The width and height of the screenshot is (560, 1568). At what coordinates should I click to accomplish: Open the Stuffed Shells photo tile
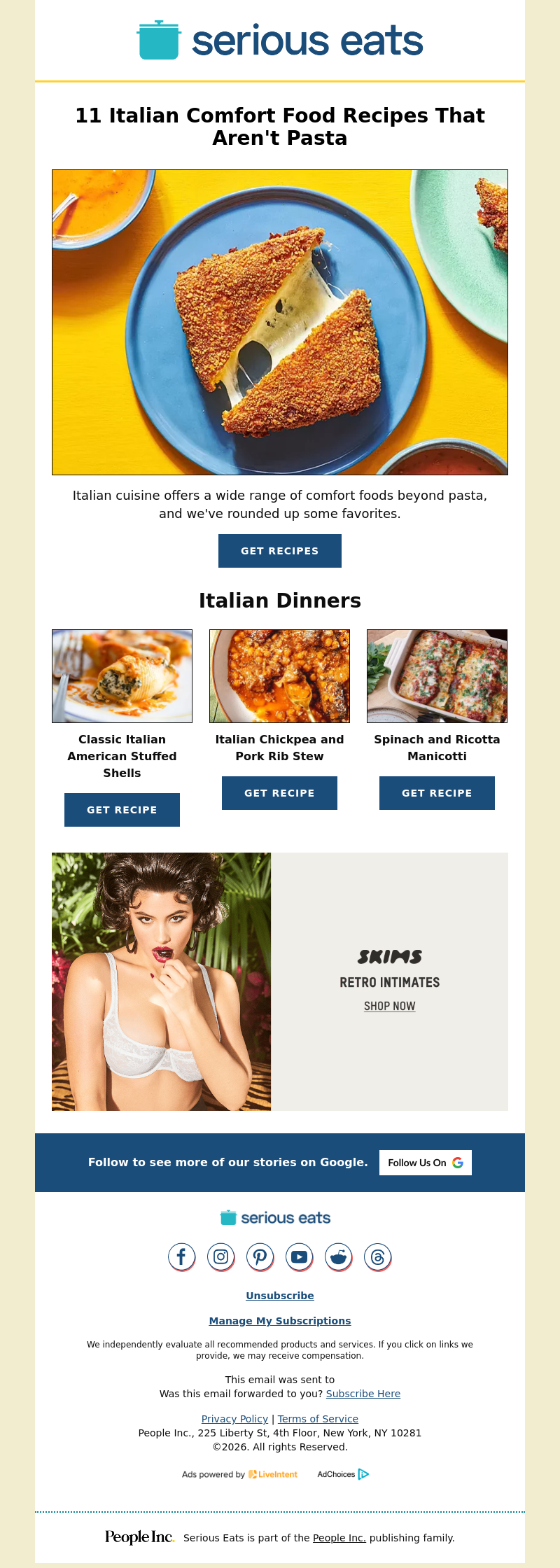pyautogui.click(x=122, y=675)
